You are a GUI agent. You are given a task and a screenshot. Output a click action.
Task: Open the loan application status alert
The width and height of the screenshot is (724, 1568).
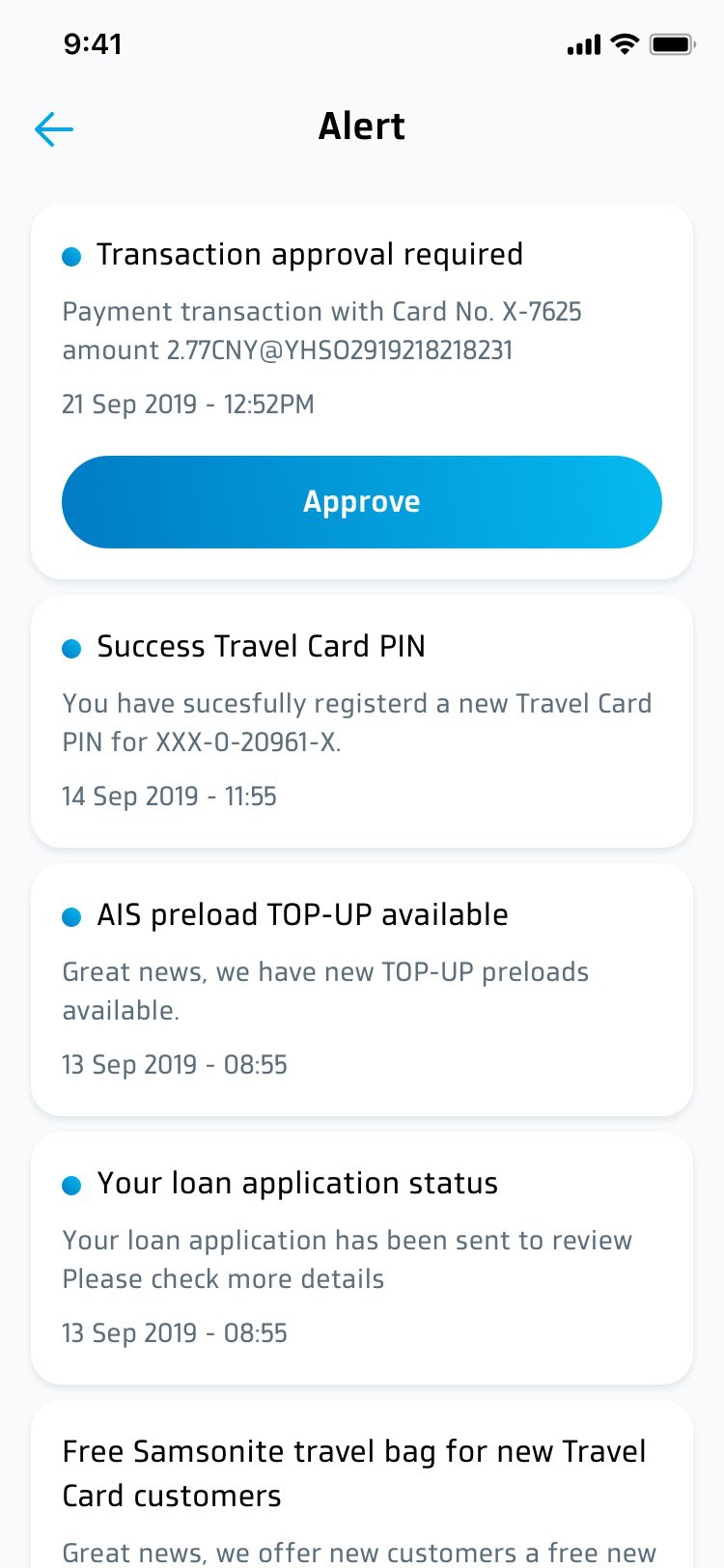(x=361, y=1257)
